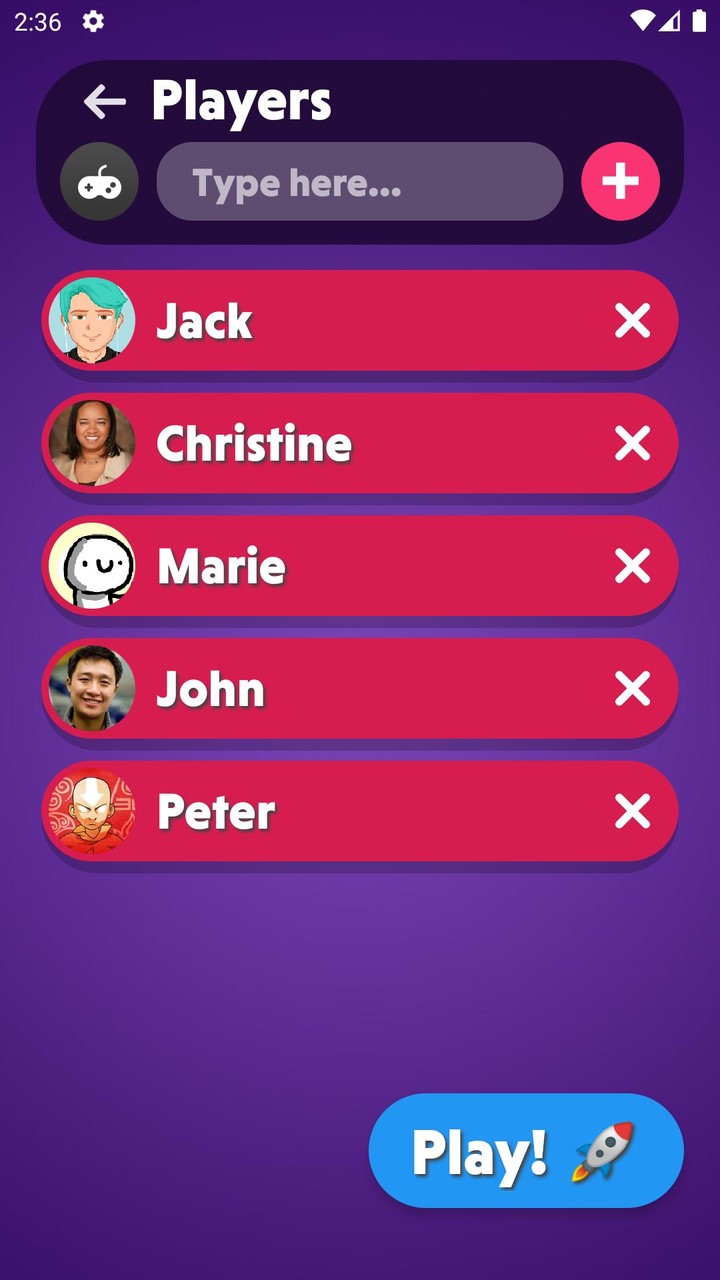This screenshot has width=720, height=1280.
Task: Click Peter's Avatar Aang picture
Action: click(x=89, y=811)
